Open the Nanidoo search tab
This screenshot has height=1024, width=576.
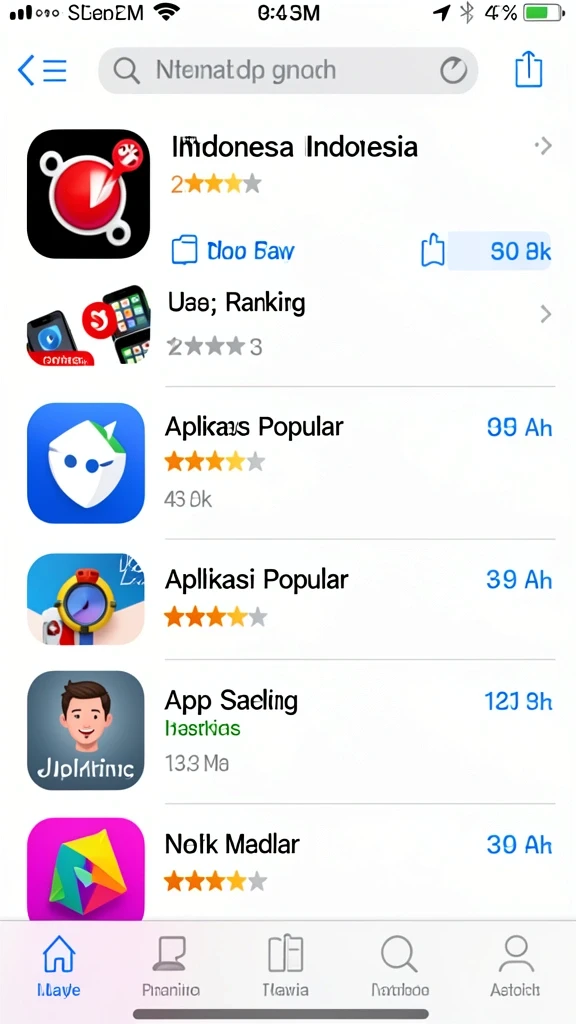click(x=400, y=965)
